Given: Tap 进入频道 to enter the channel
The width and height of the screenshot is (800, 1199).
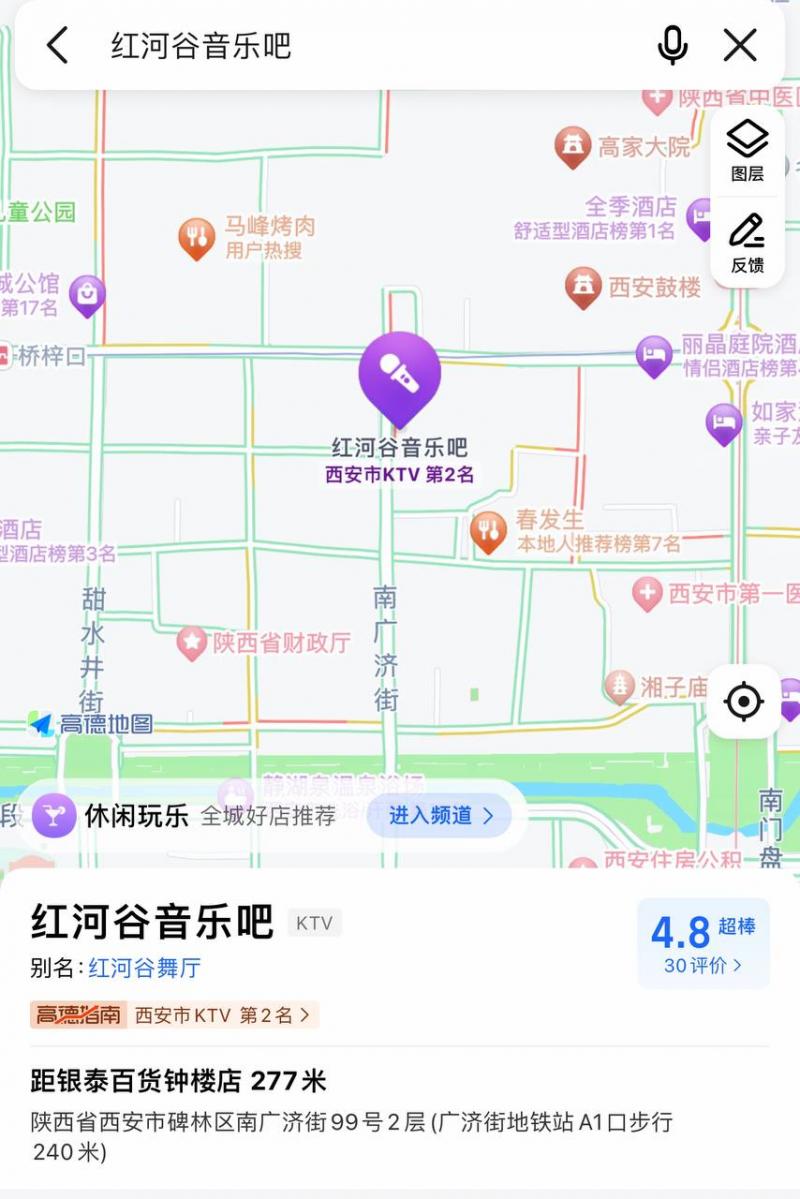Looking at the screenshot, I should point(438,815).
